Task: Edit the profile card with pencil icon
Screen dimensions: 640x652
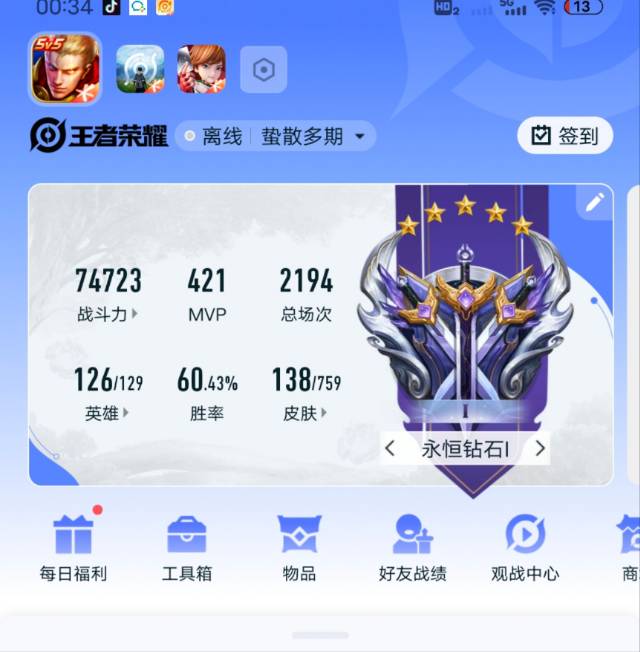Action: coord(595,202)
